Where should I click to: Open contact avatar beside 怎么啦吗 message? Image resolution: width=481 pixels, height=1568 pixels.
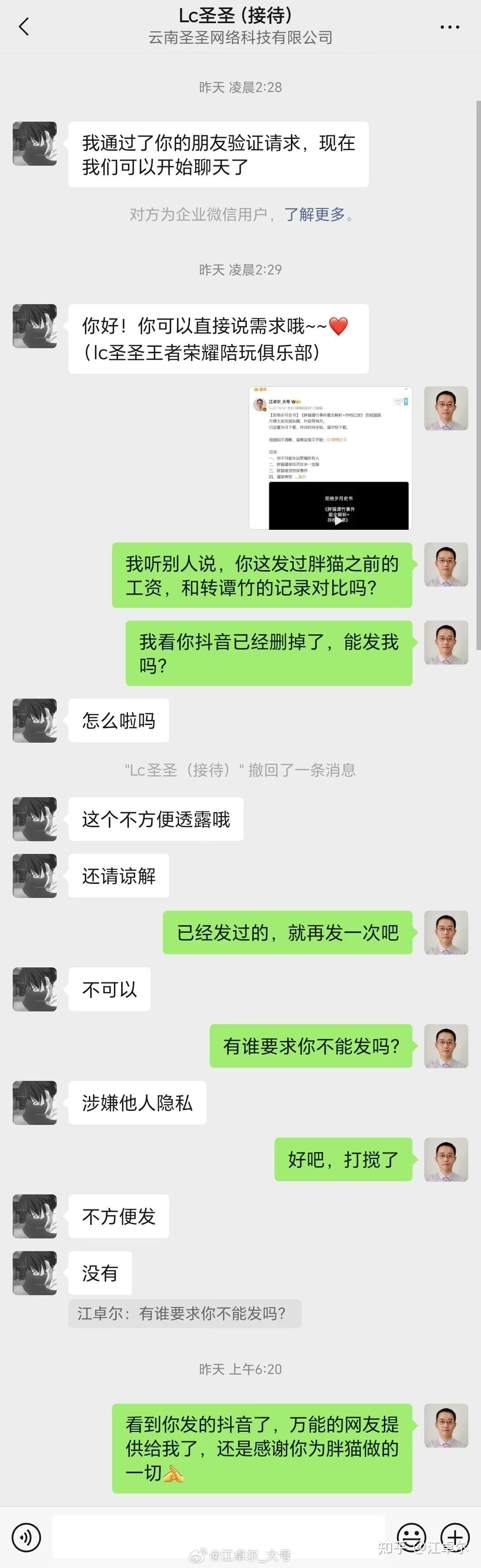(34, 721)
